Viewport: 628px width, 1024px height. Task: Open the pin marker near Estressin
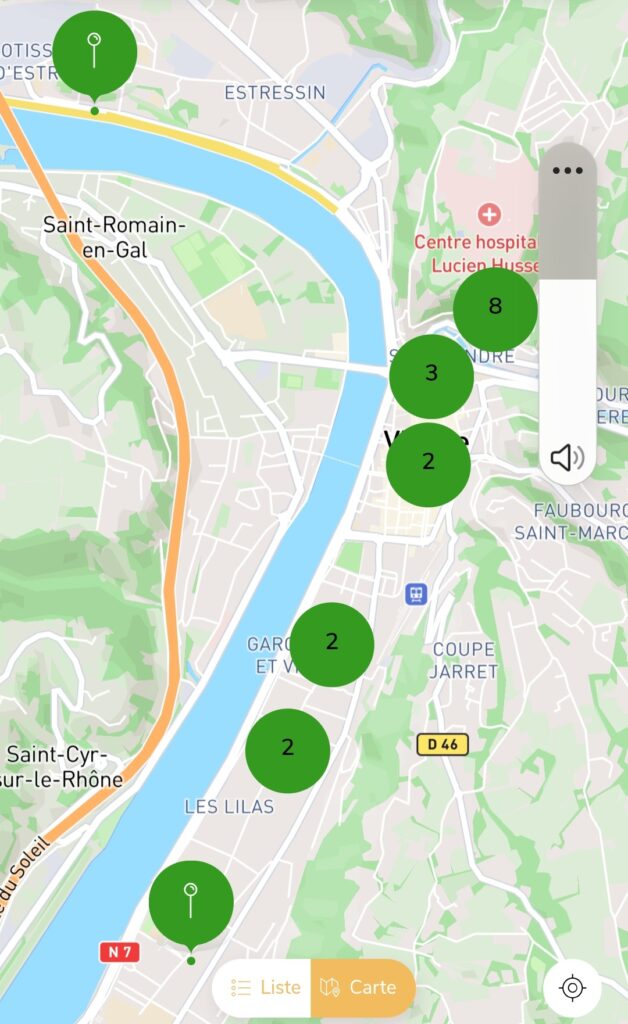(95, 52)
